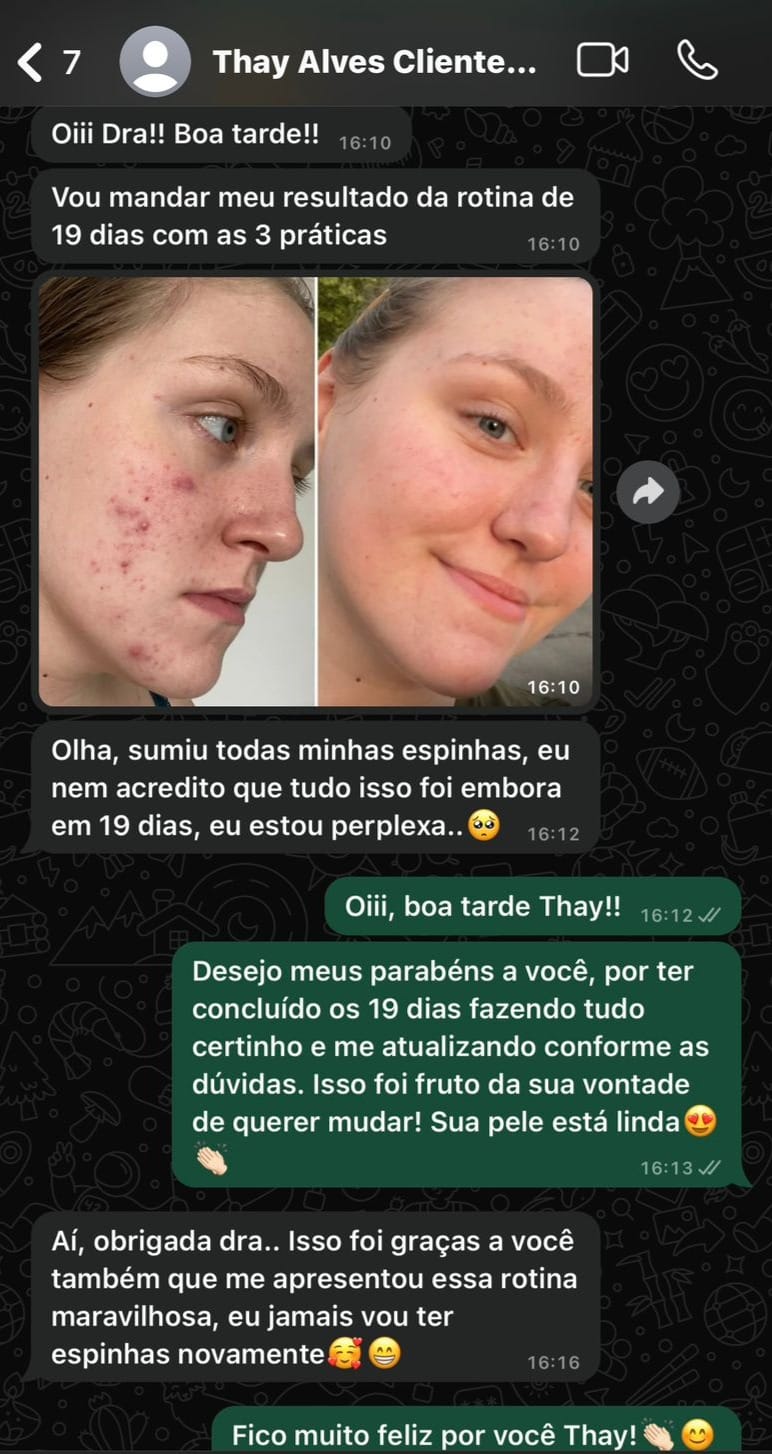Open the contact's profile picture avatar
The image size is (772, 1454).
coord(155,62)
